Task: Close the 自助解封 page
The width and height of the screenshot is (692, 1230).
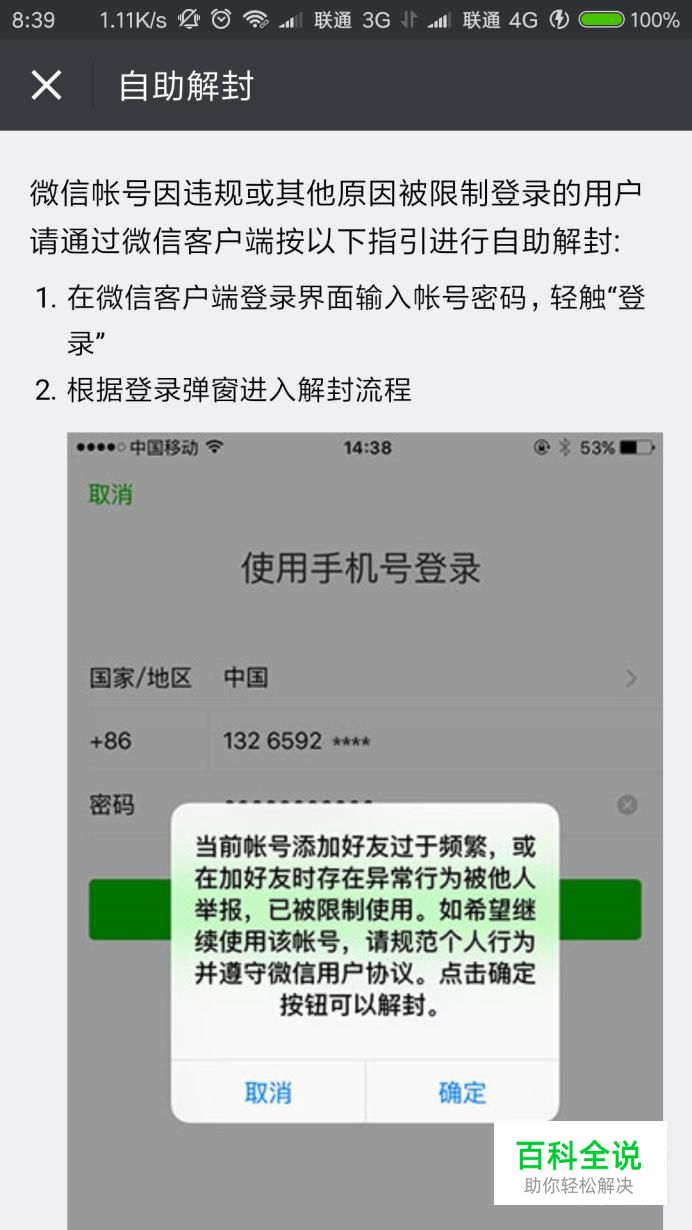Action: click(x=46, y=86)
